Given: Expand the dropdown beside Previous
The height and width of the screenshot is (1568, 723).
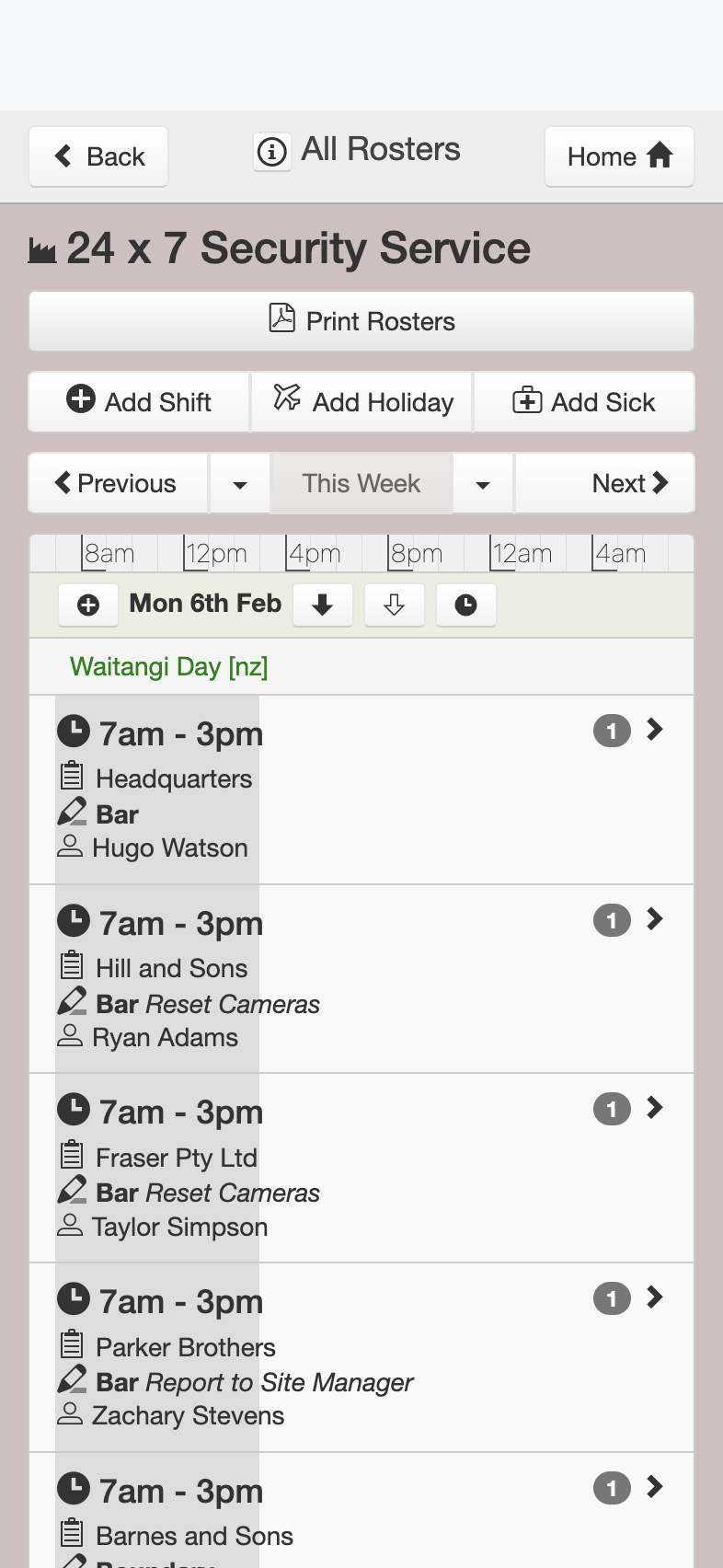Looking at the screenshot, I should pyautogui.click(x=240, y=483).
